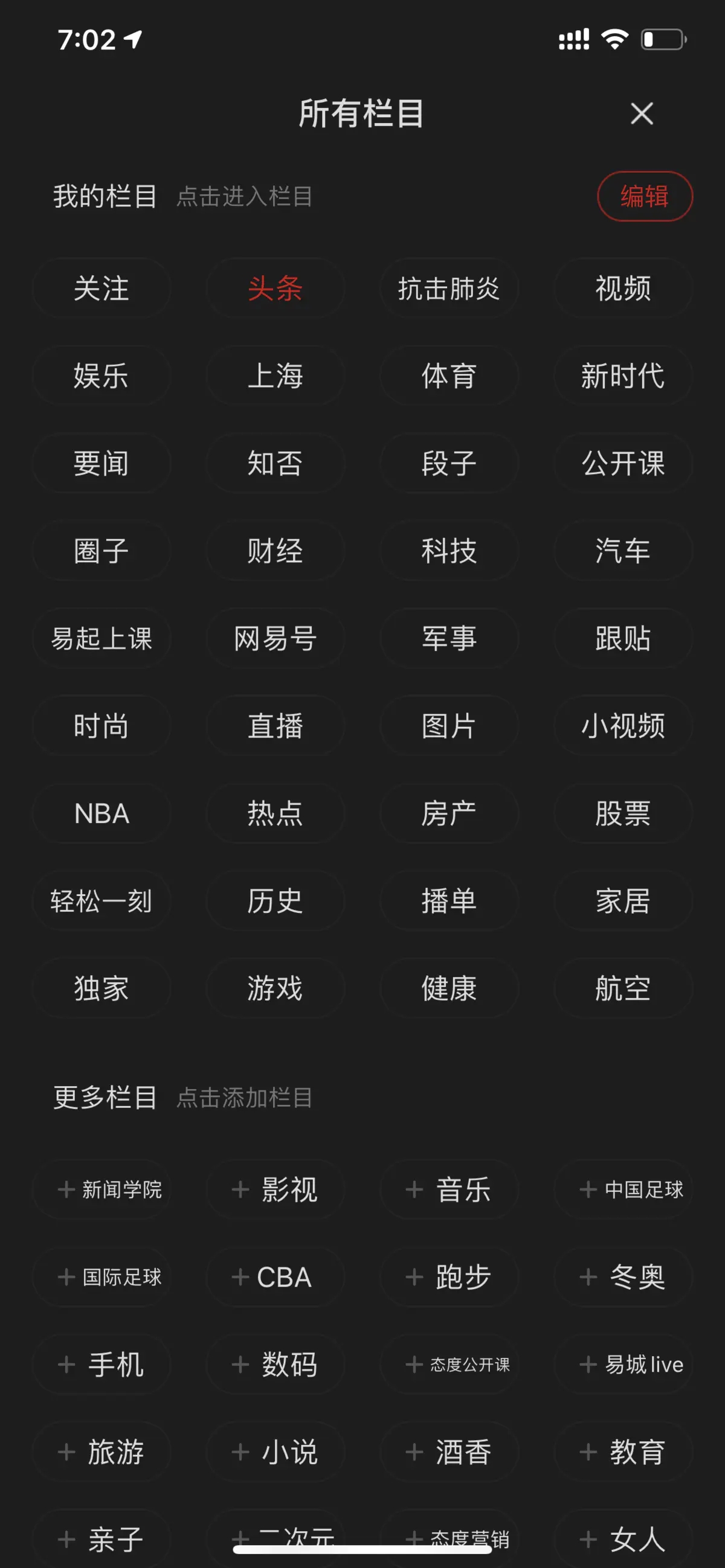Go to the 抗击肺炎 channel

[x=449, y=289]
